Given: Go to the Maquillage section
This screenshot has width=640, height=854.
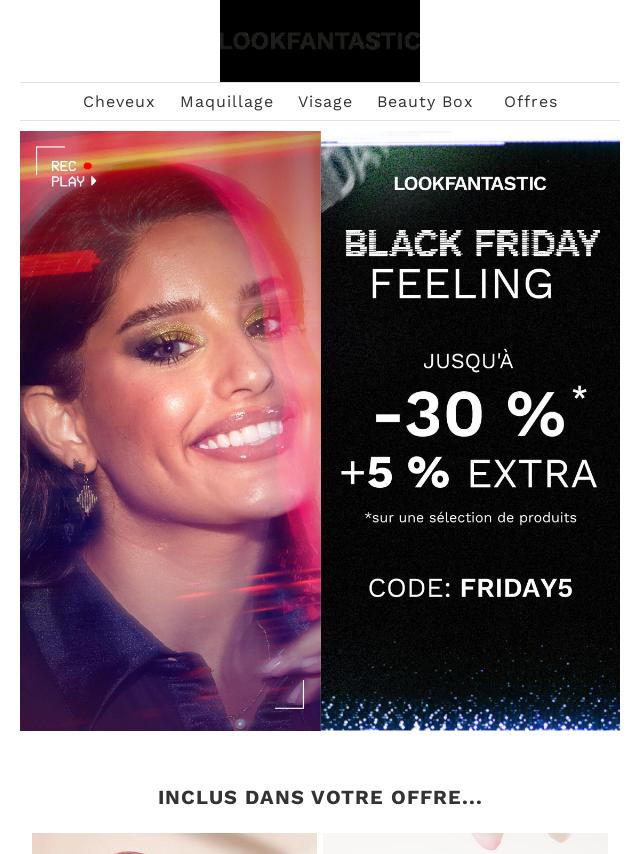Looking at the screenshot, I should tap(227, 102).
